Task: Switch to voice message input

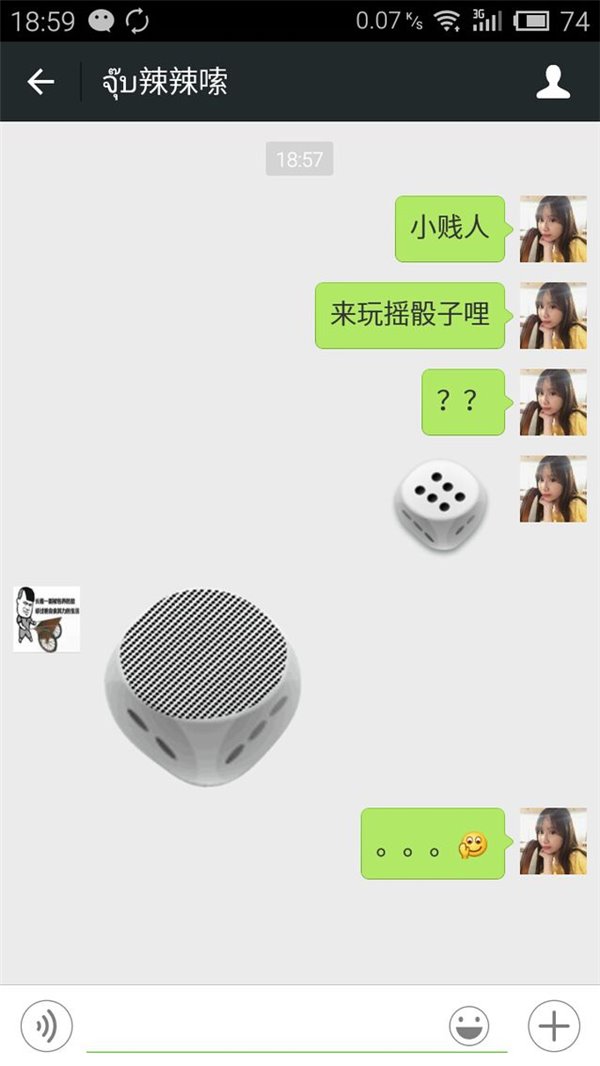Action: [x=47, y=1025]
